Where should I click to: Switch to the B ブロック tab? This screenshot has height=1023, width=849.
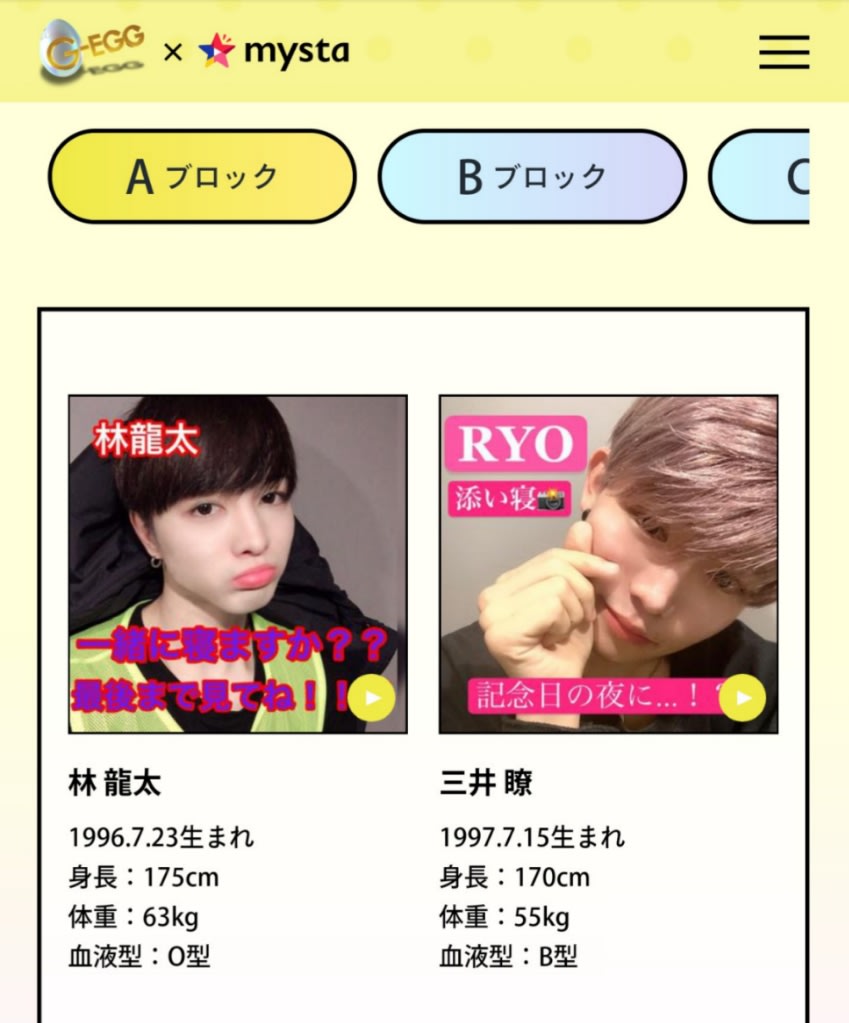pyautogui.click(x=532, y=177)
